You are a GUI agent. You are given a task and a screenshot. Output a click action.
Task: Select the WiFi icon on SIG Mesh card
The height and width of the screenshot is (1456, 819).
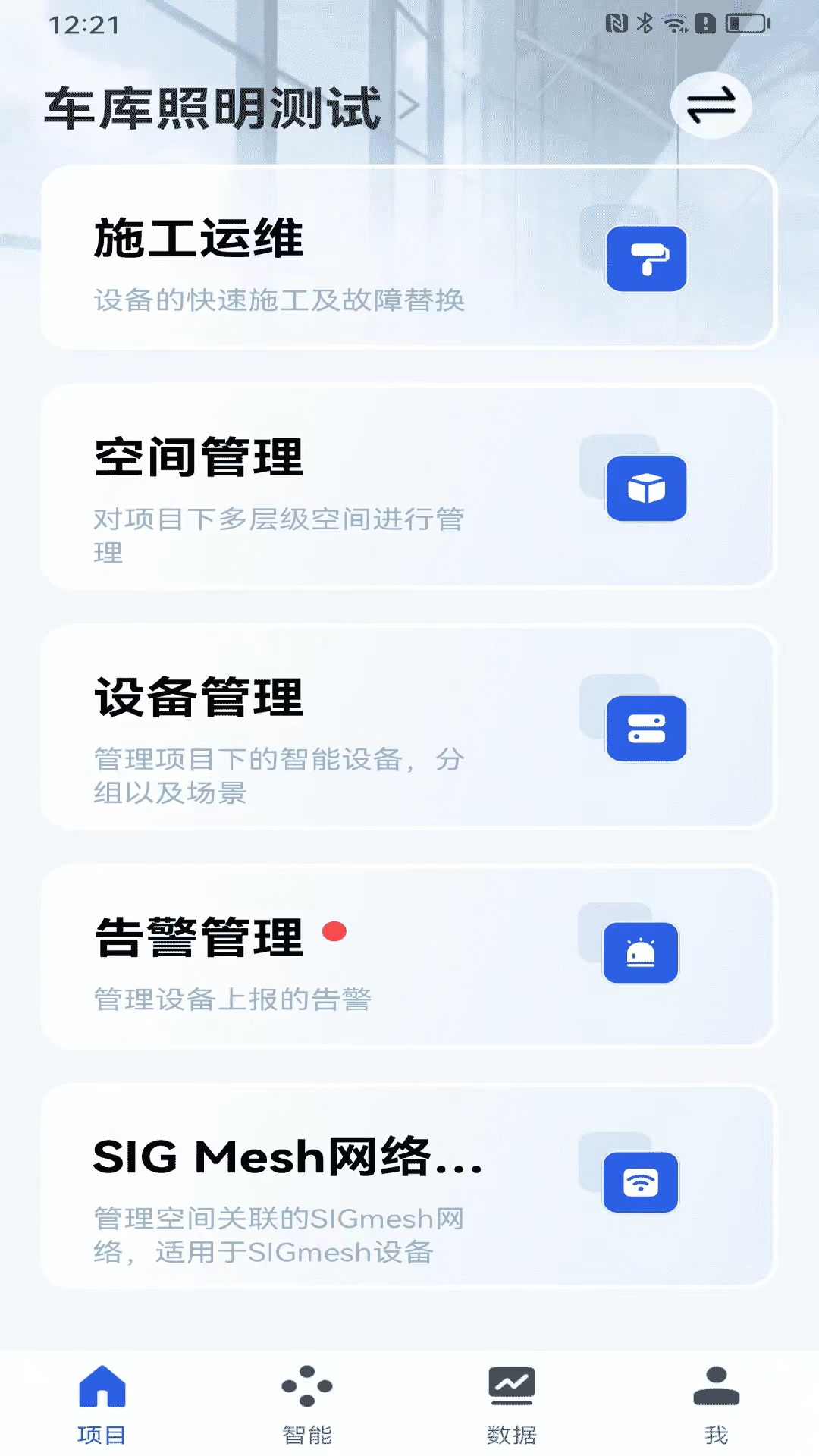[641, 1184]
